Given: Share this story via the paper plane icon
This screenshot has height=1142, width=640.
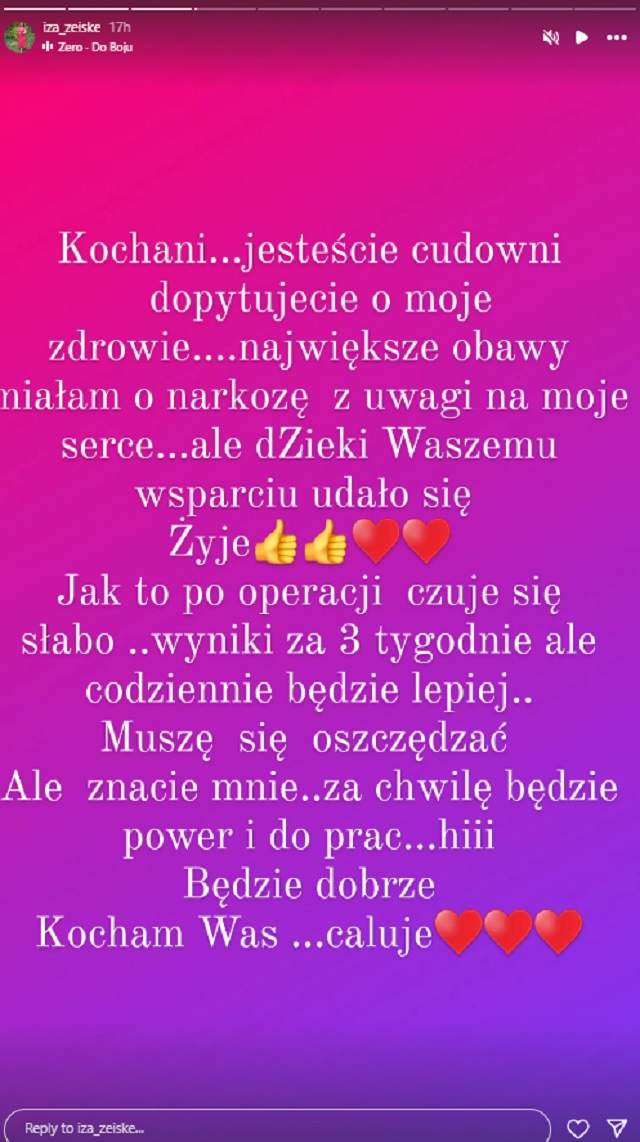Looking at the screenshot, I should tap(617, 1128).
